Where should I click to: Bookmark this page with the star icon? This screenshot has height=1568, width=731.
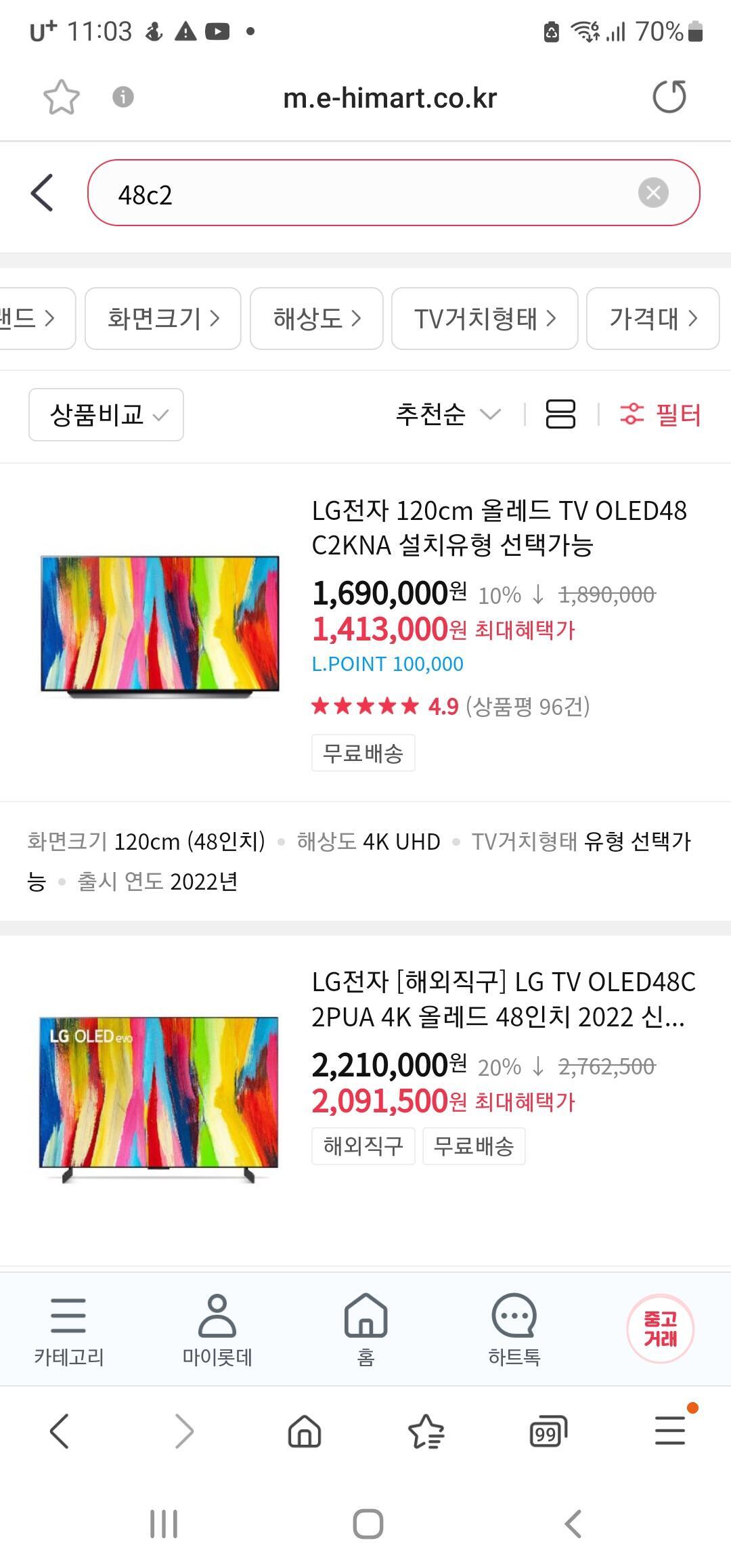[x=61, y=97]
